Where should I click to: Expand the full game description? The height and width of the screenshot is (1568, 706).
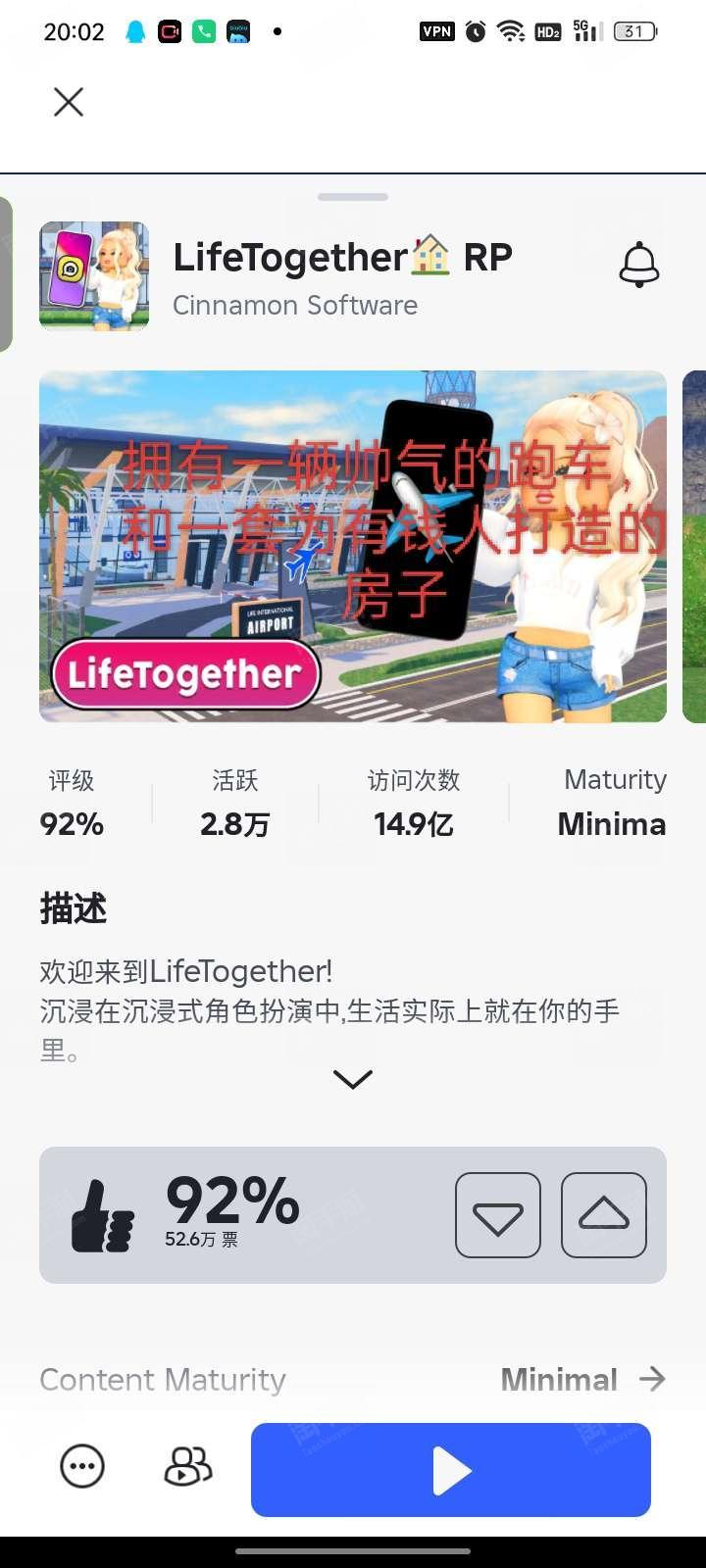tap(353, 1079)
